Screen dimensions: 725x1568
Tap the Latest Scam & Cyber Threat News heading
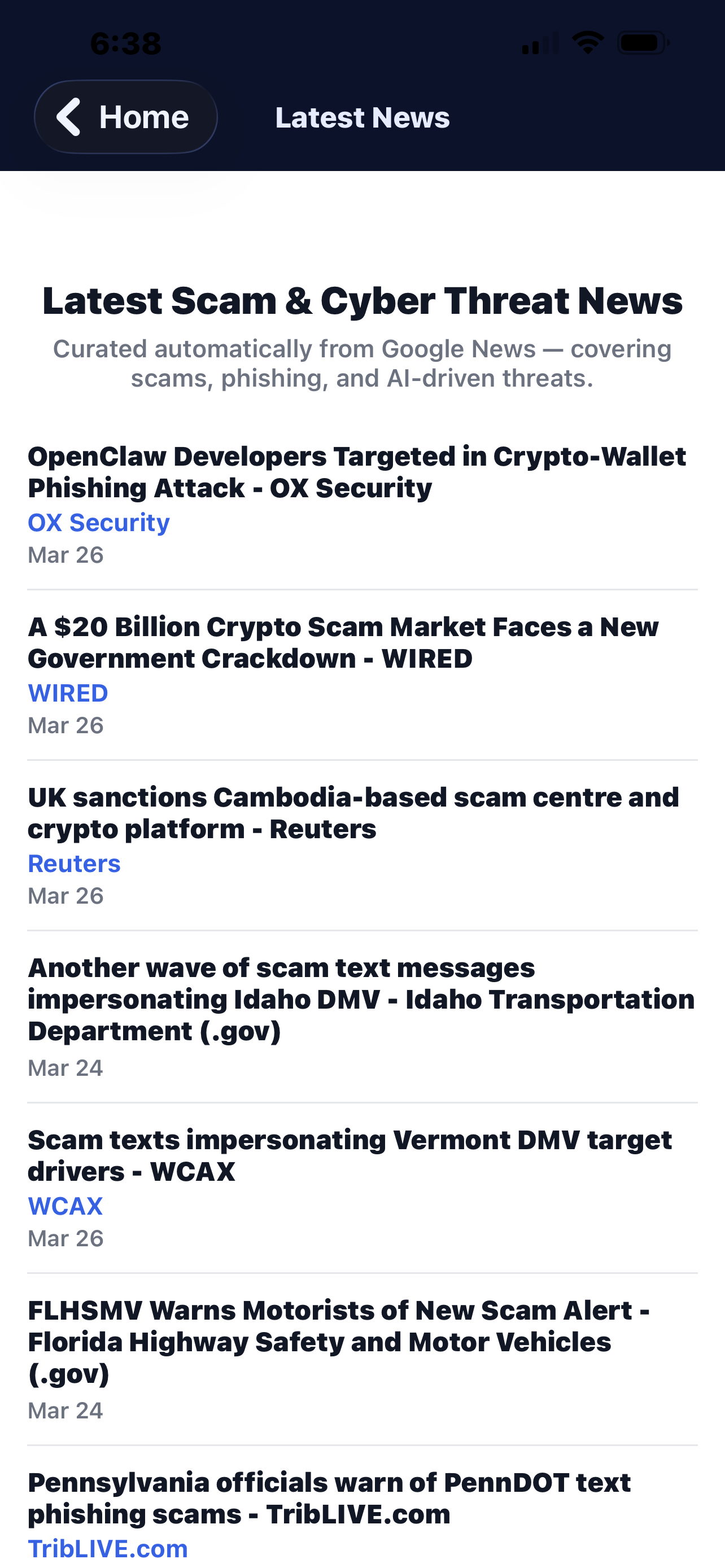pyautogui.click(x=362, y=301)
